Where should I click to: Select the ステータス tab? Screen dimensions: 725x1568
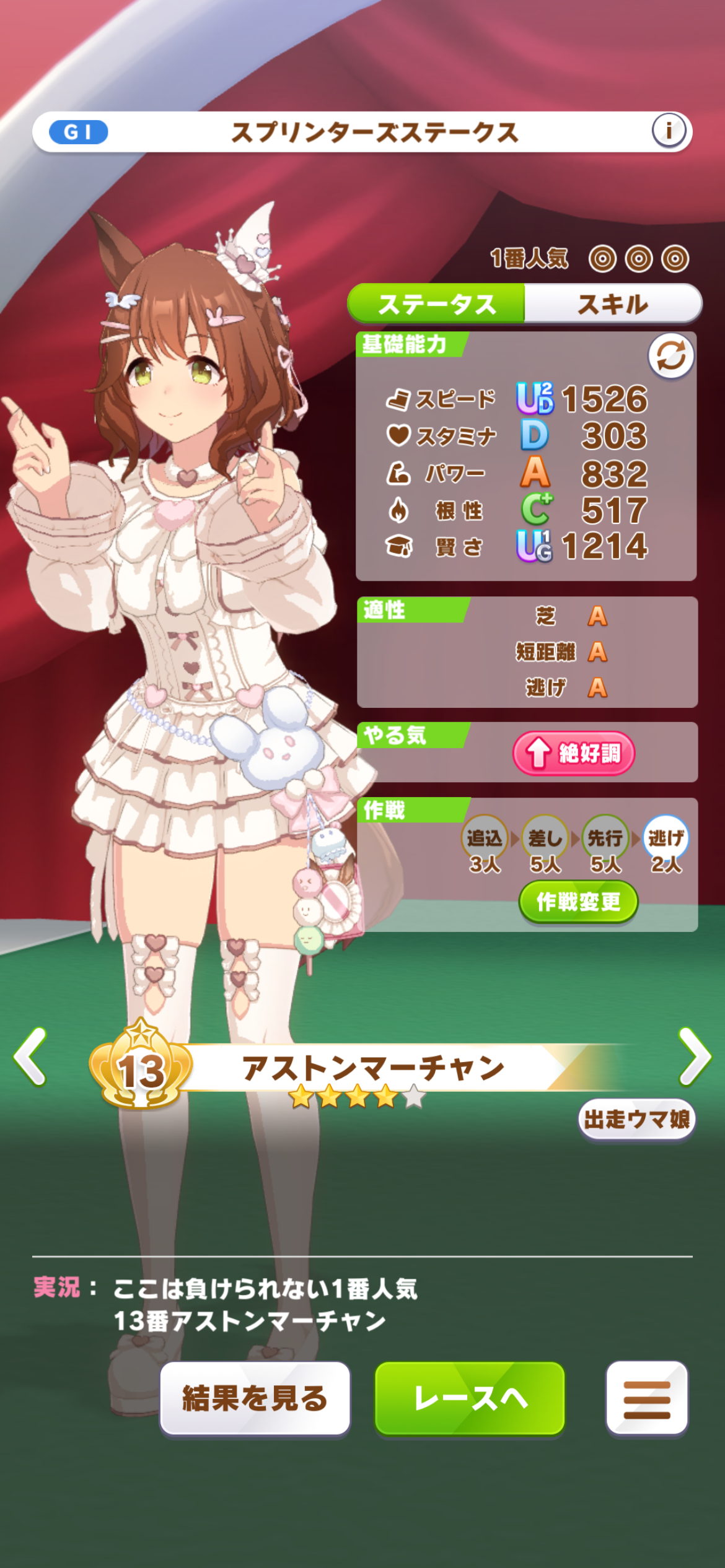437,303
